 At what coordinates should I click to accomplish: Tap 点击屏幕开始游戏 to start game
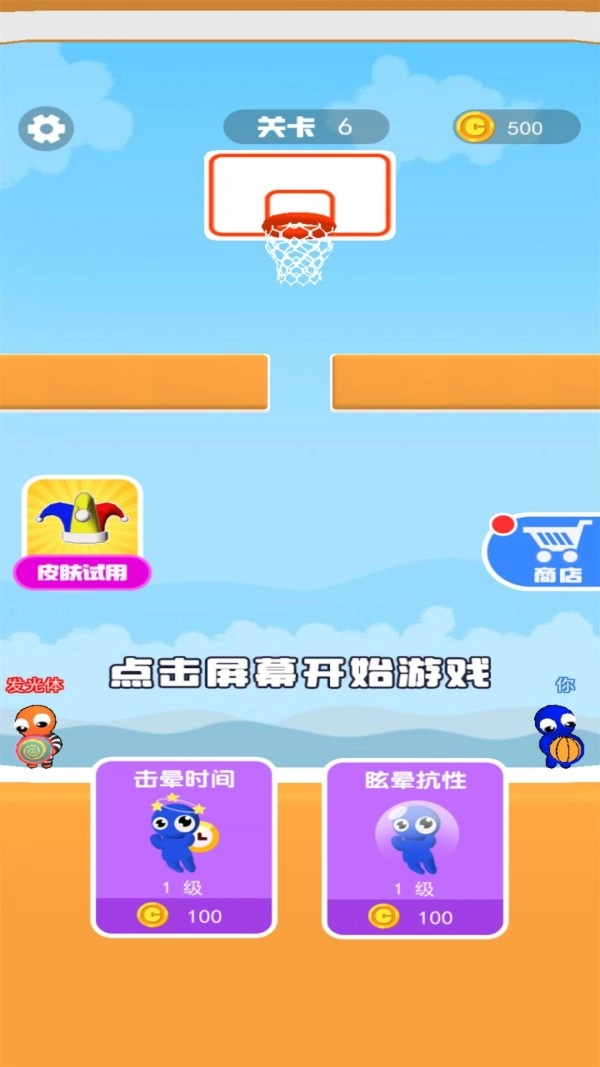(300, 672)
